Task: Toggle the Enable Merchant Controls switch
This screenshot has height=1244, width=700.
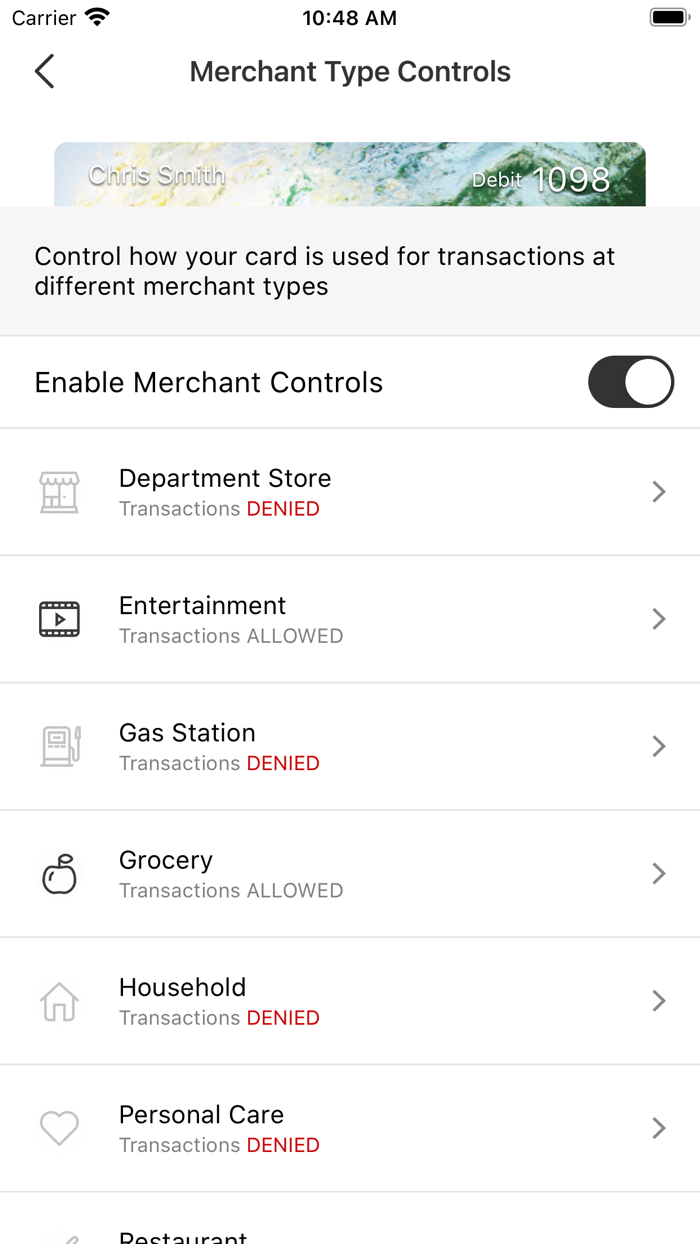Action: 630,382
